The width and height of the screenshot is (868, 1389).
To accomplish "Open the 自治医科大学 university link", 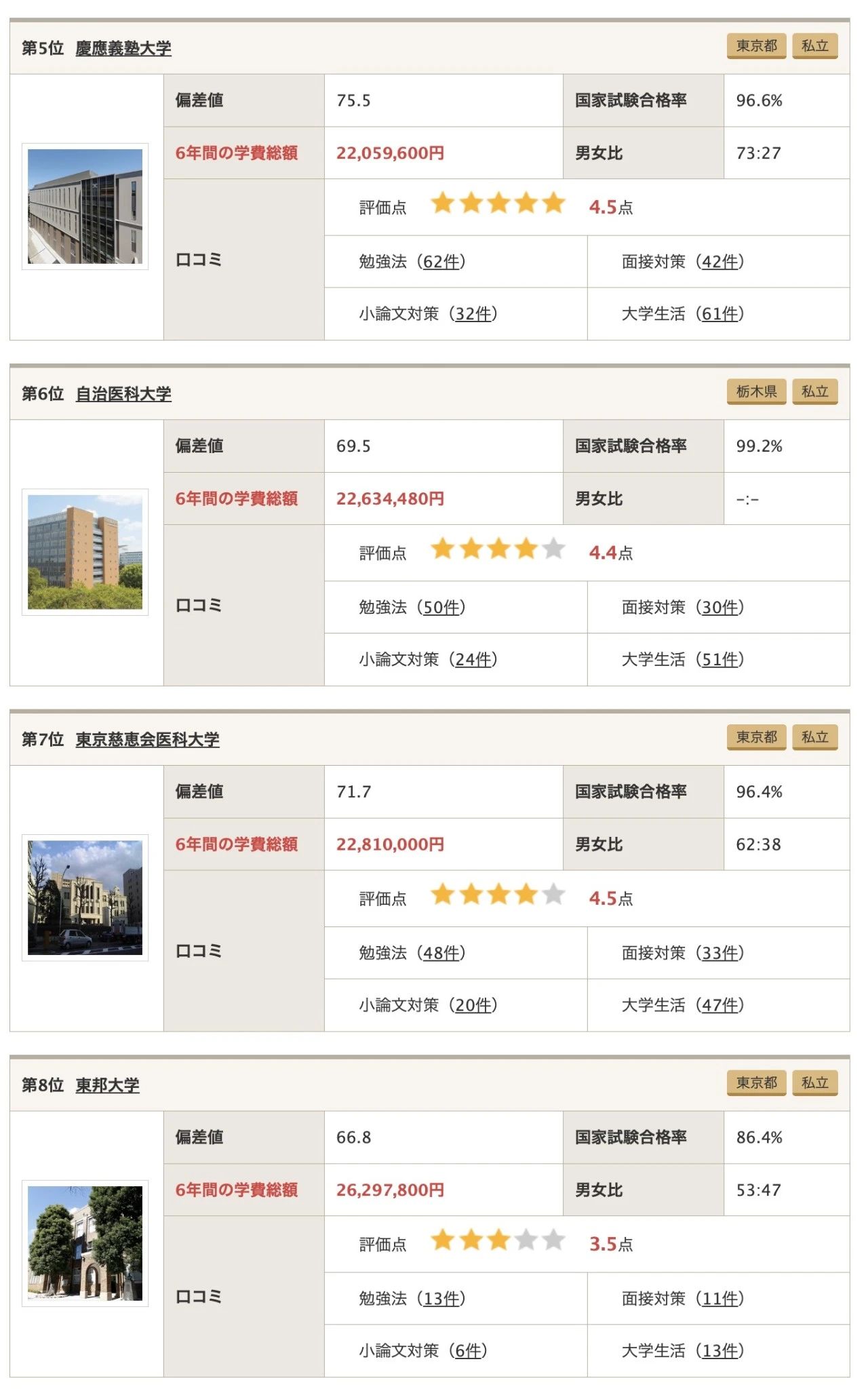I will point(123,394).
